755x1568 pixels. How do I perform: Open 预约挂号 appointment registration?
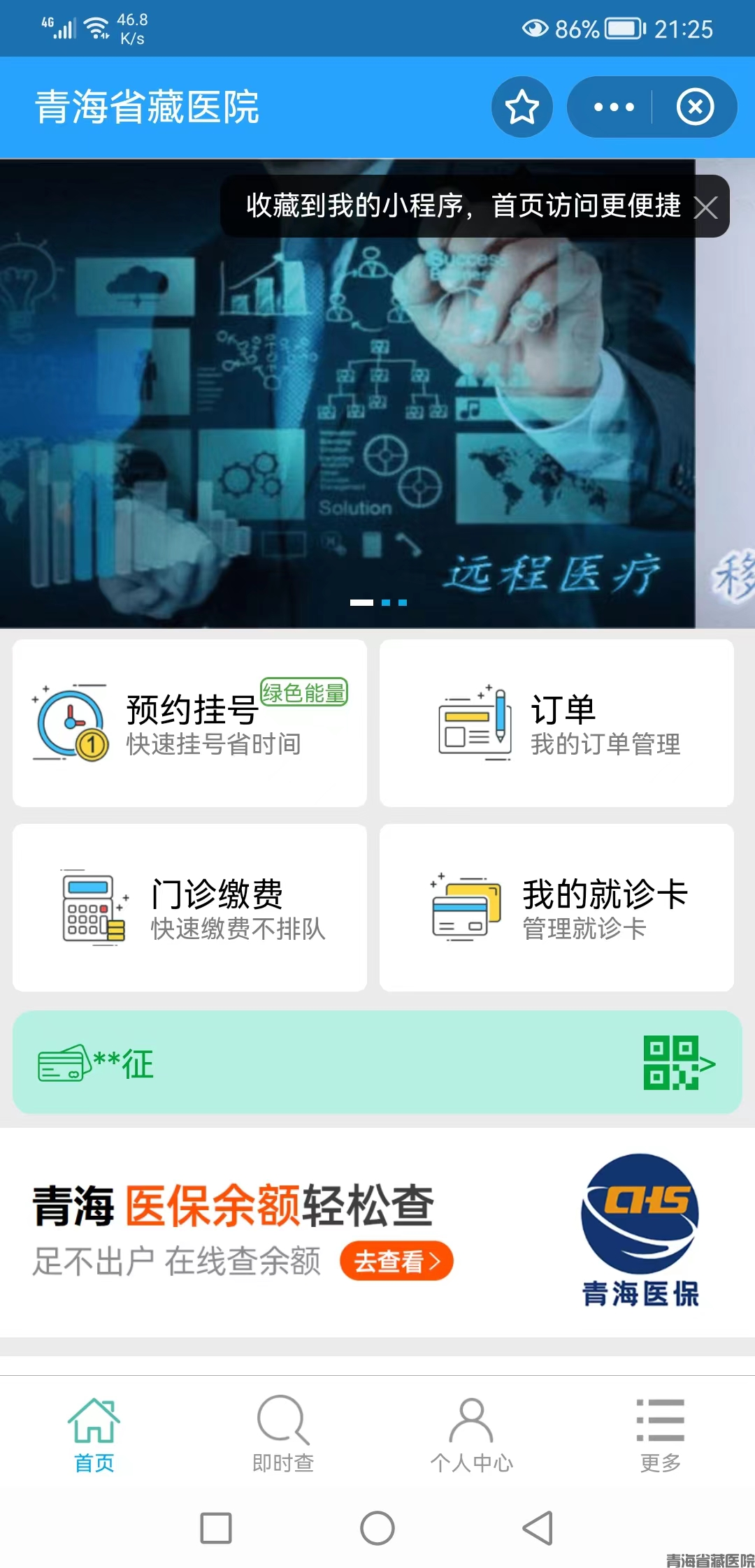click(x=189, y=723)
